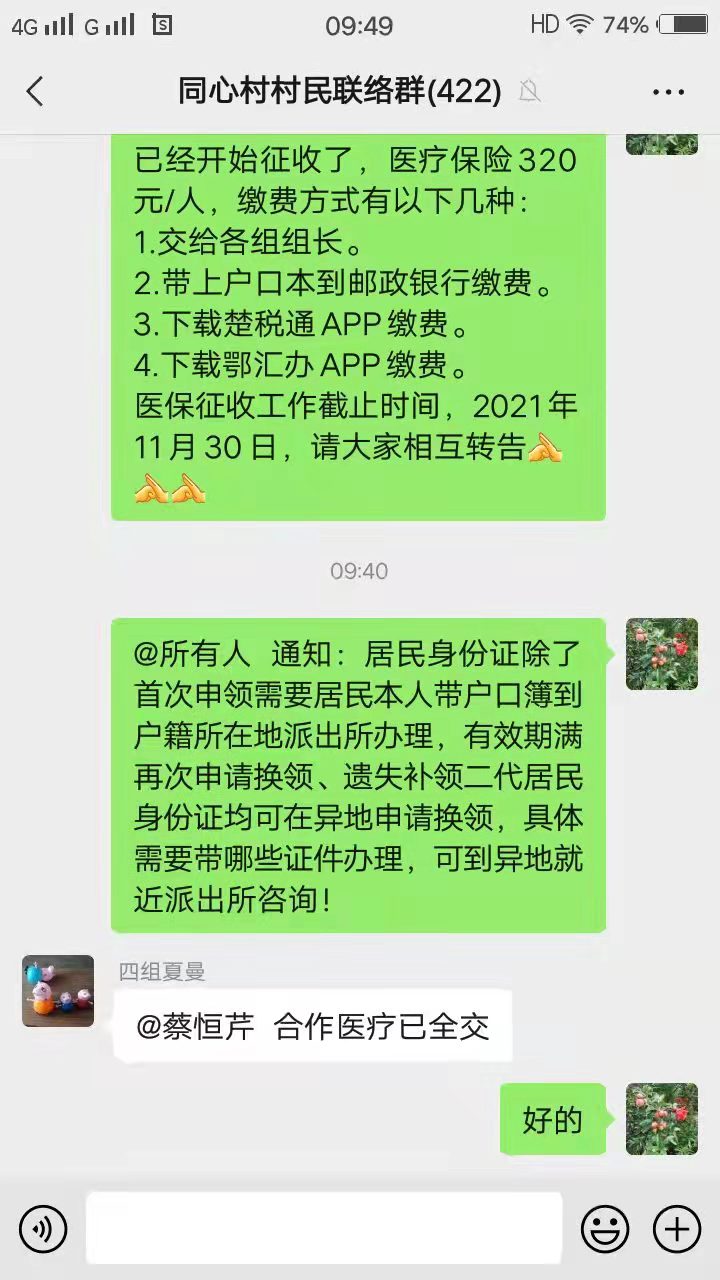
Task: Tap the avatar beside the 好的 message
Action: [661, 1119]
